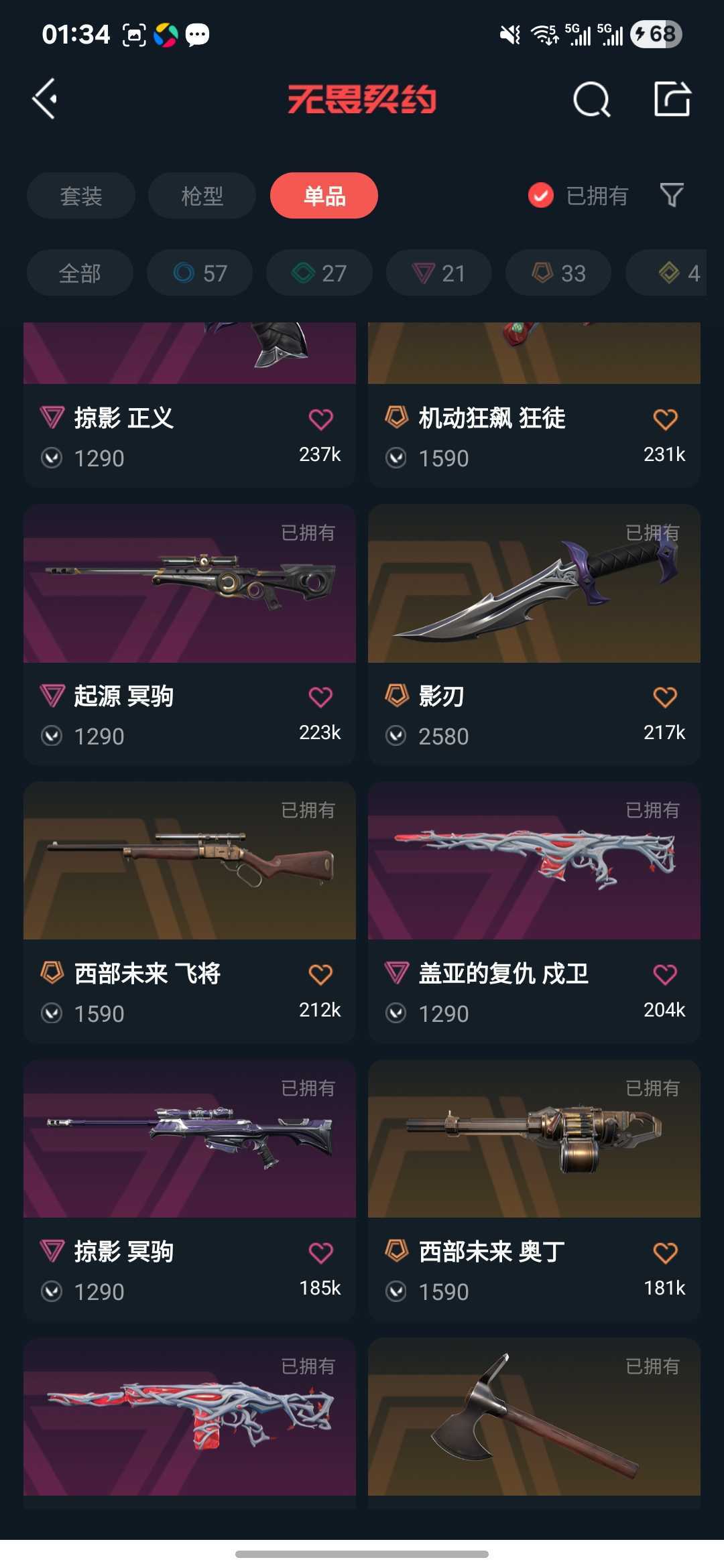The width and height of the screenshot is (724, 1568).
Task: Go back using the top-left arrow
Action: coord(45,99)
